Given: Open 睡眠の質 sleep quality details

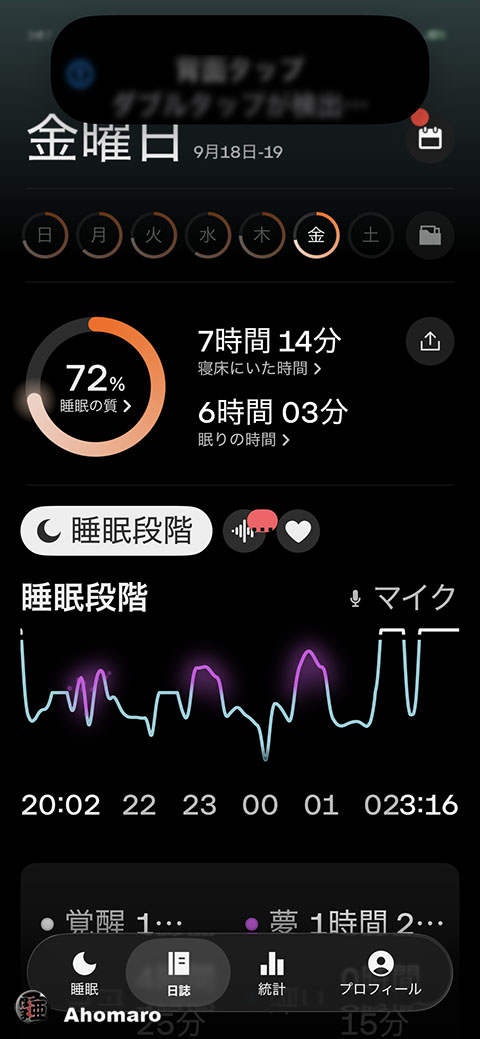Looking at the screenshot, I should tap(95, 406).
